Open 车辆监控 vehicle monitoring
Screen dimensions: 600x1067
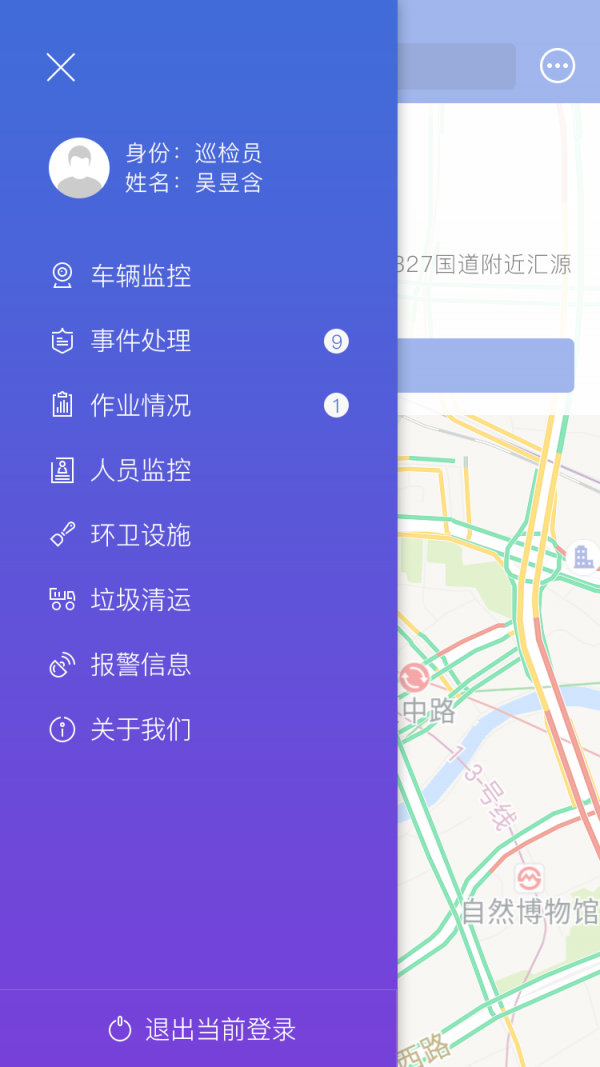coord(140,276)
